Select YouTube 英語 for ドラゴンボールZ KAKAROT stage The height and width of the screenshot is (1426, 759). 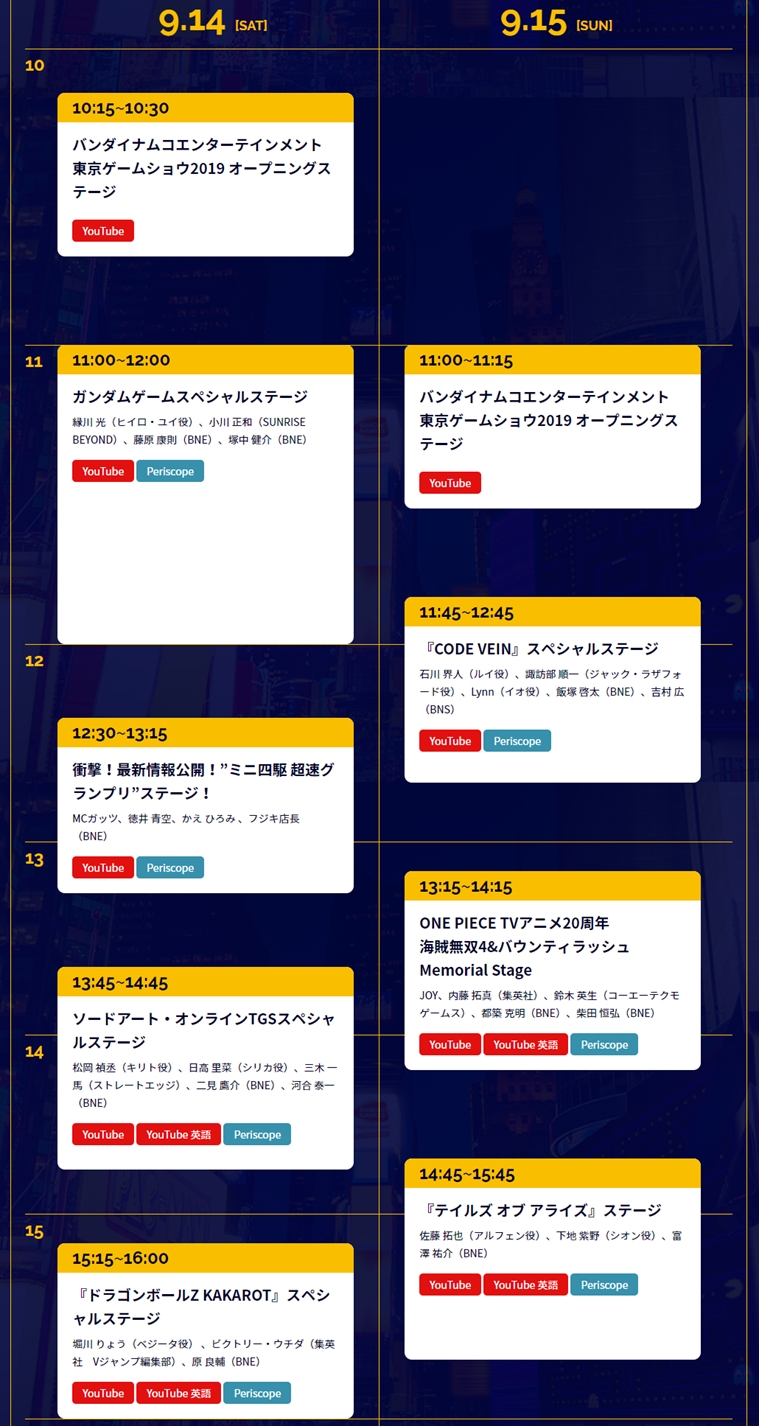tap(179, 1393)
